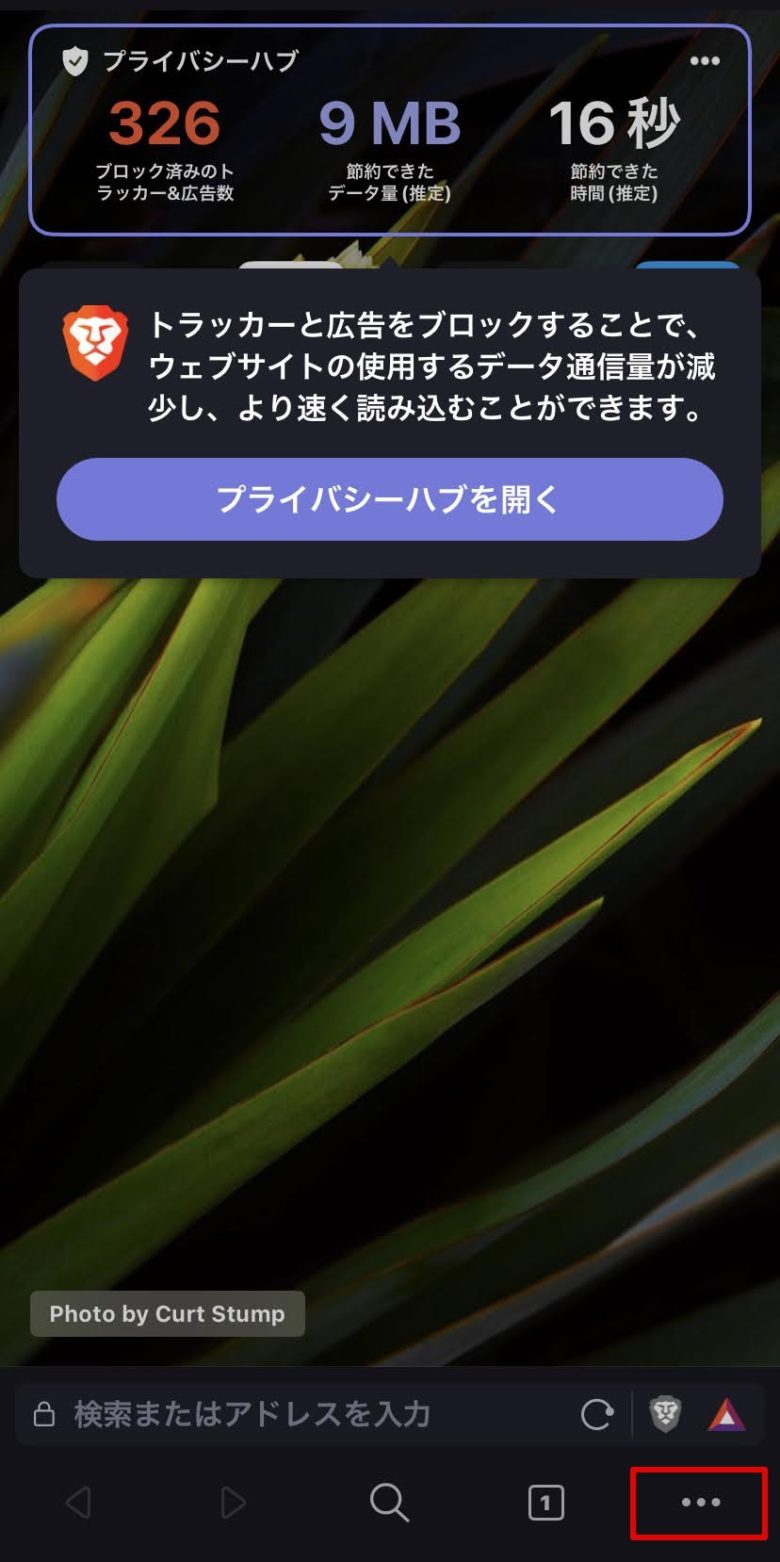Go back to previous page
The image size is (780, 1562).
(78, 1502)
